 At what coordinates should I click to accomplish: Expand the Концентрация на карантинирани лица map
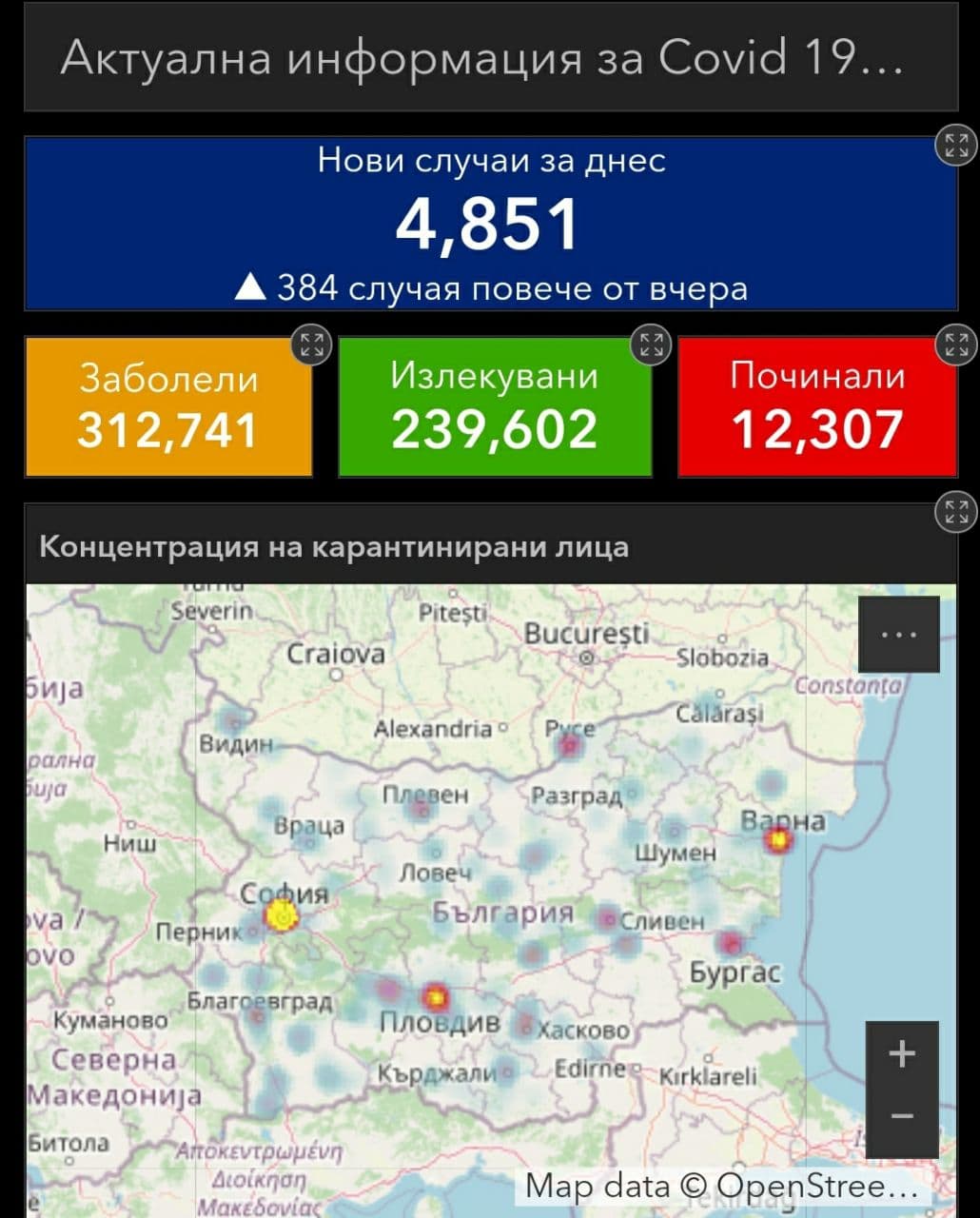pos(956,511)
